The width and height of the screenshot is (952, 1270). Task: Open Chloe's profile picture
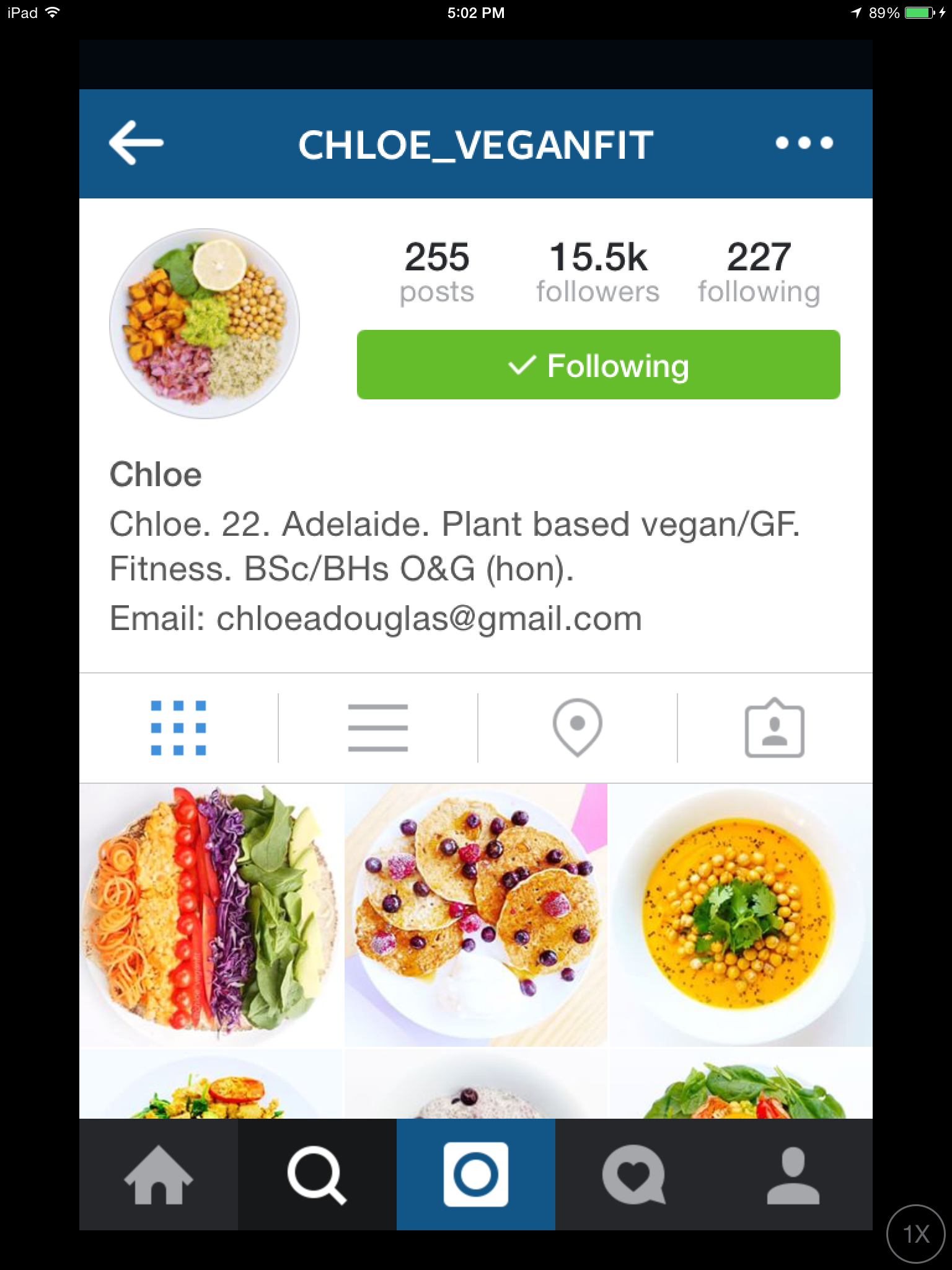[205, 323]
